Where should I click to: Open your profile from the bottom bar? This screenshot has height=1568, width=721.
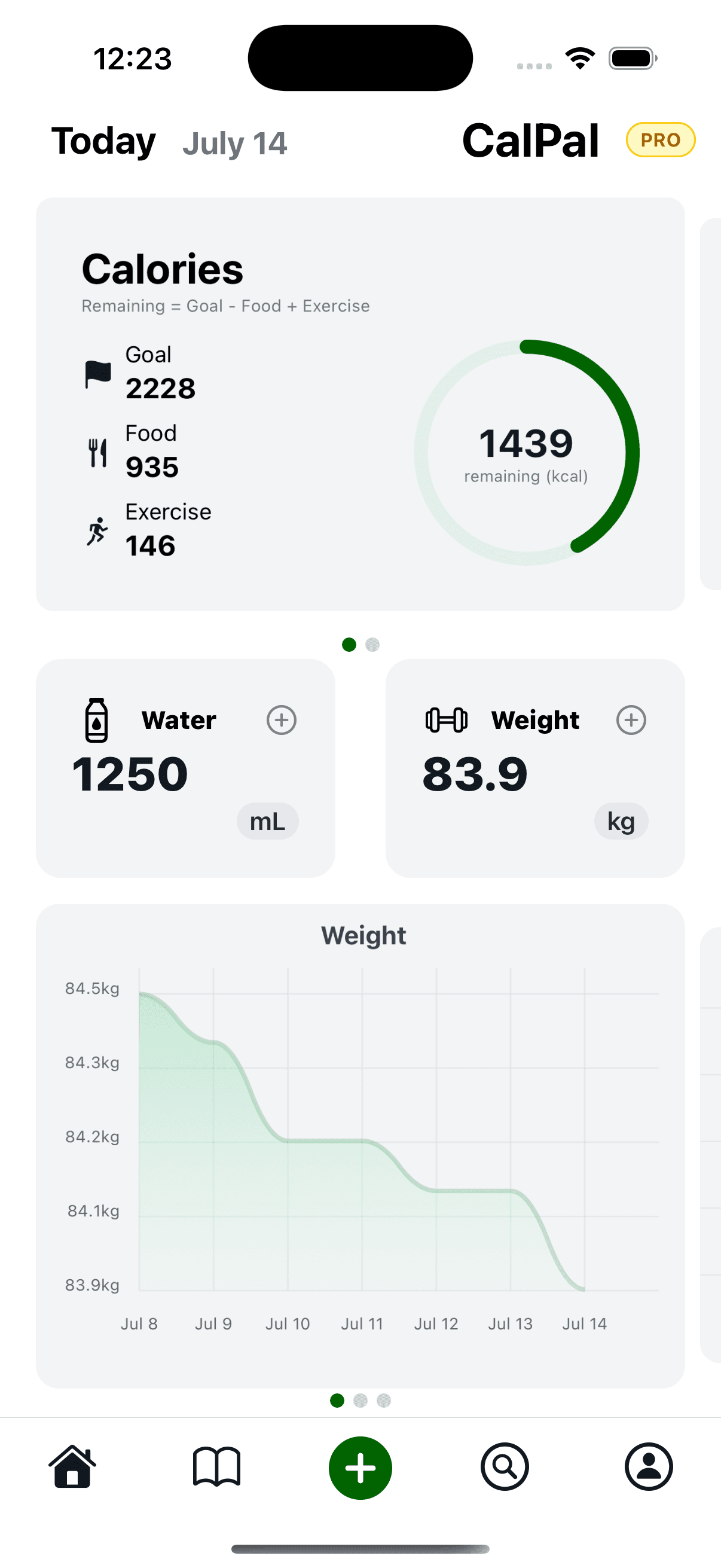pos(648,1467)
